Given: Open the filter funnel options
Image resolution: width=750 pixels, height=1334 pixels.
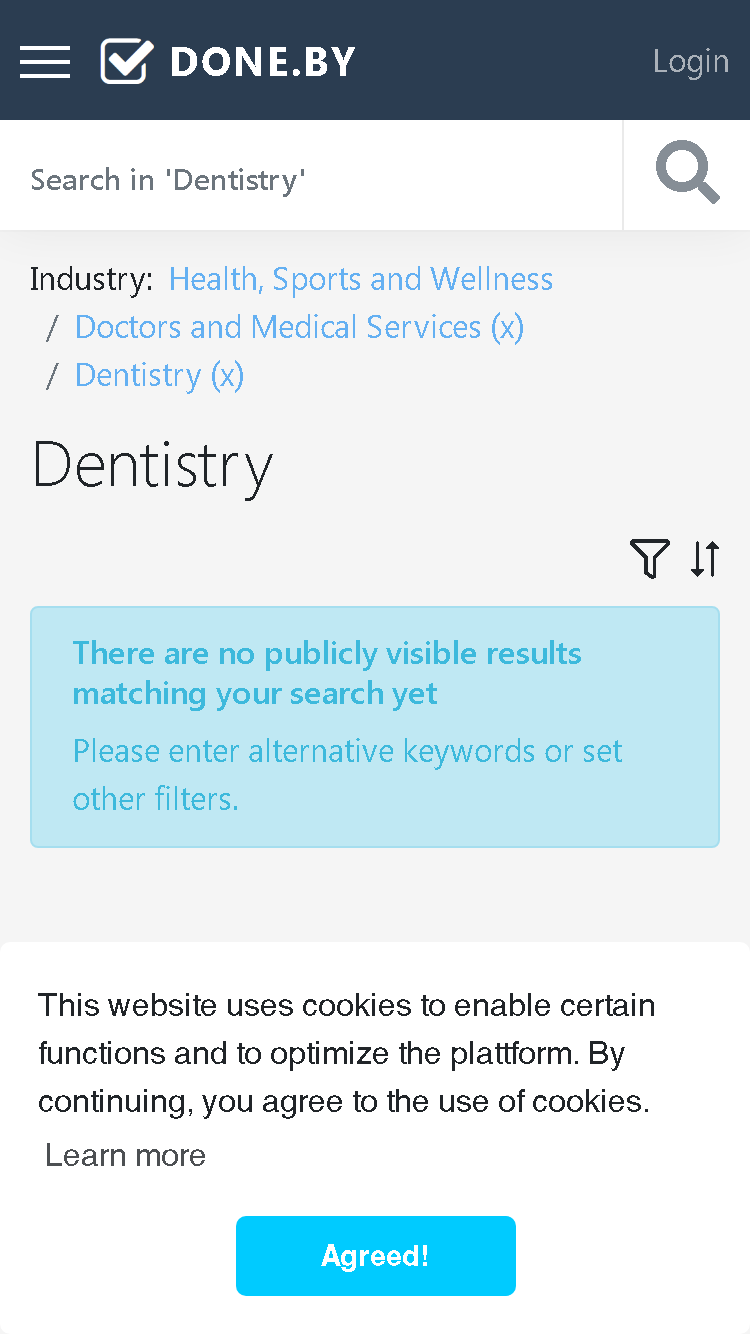Looking at the screenshot, I should pyautogui.click(x=649, y=558).
